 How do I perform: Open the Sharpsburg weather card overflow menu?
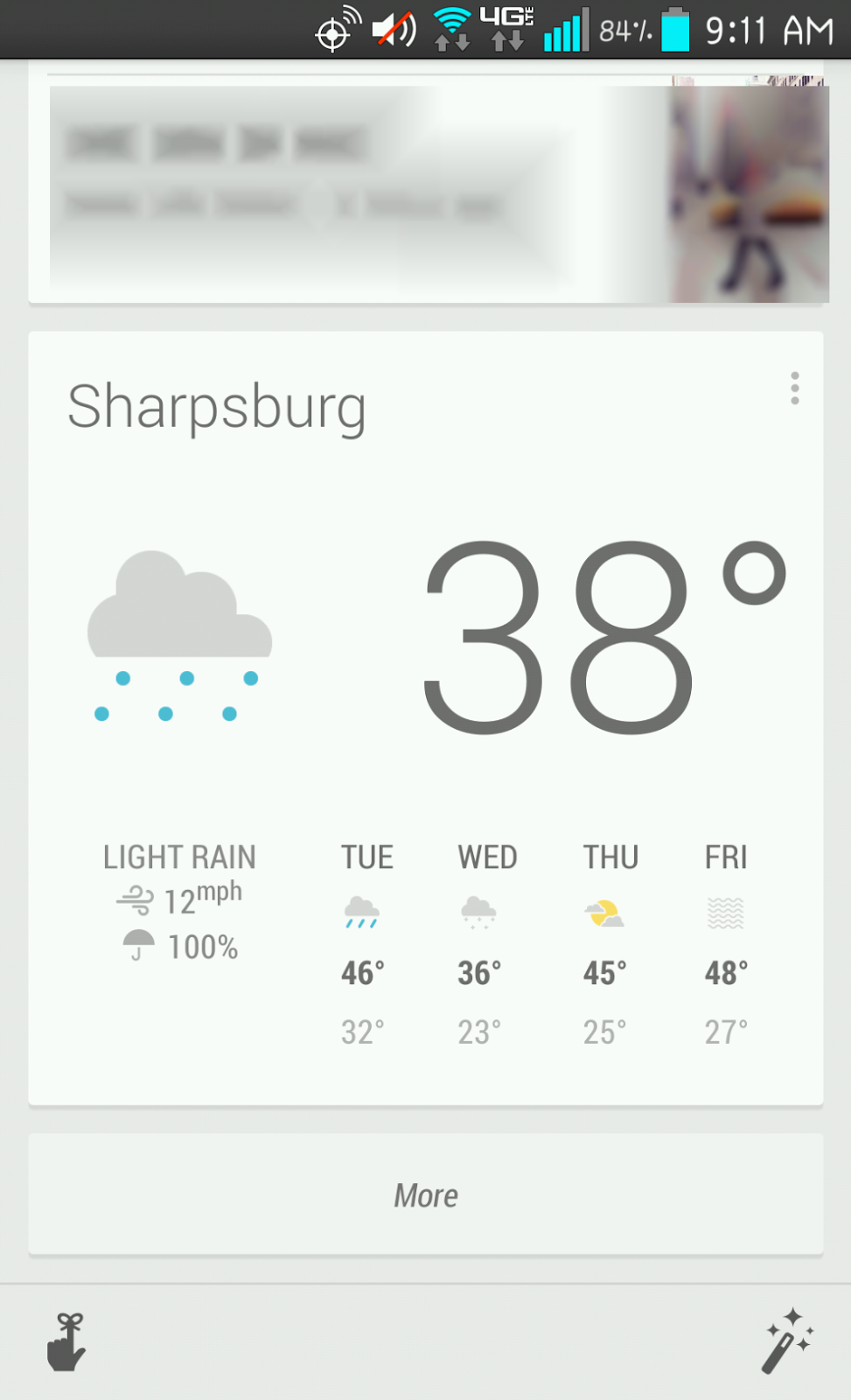click(x=794, y=388)
